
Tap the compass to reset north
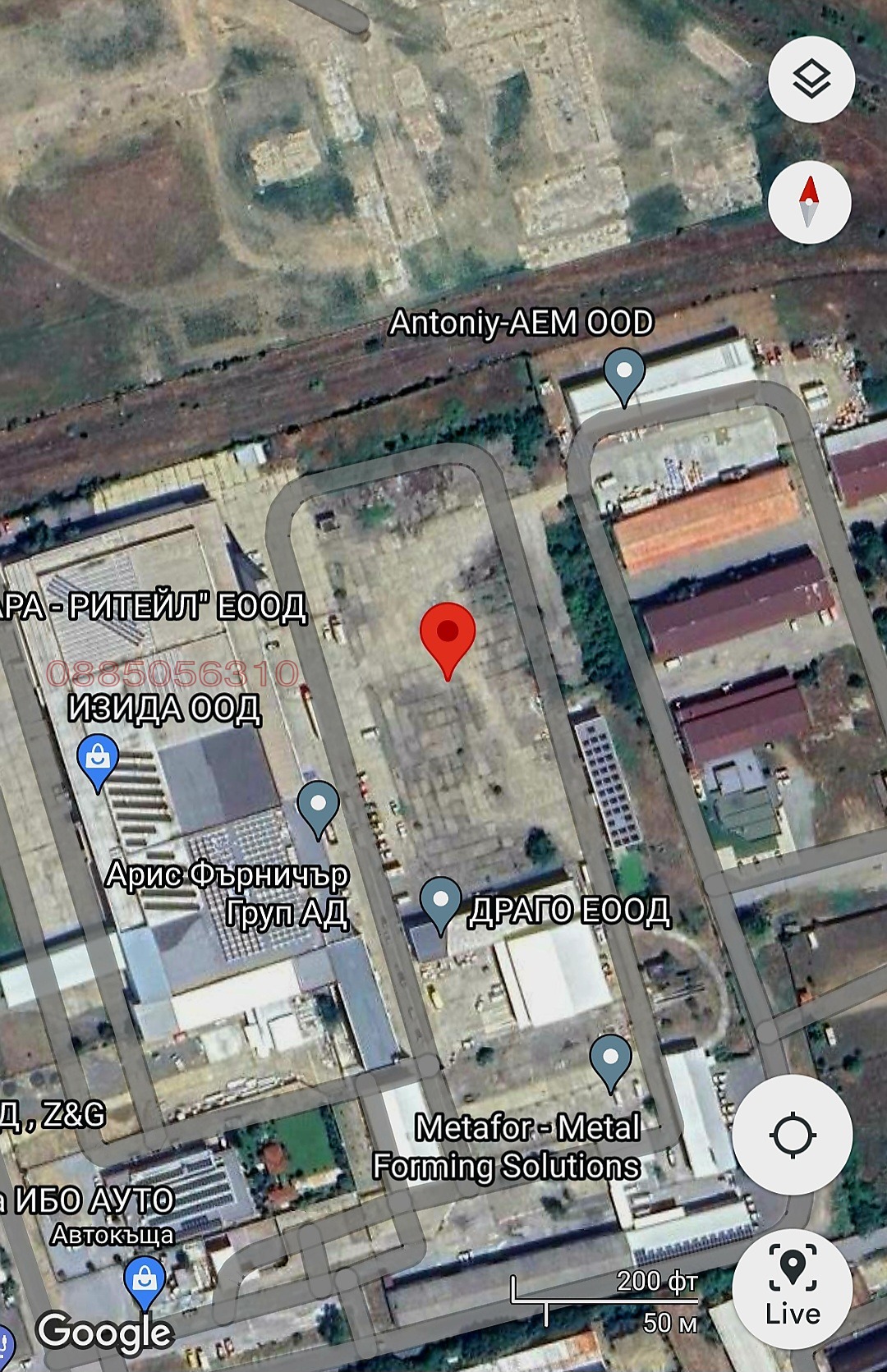[809, 202]
